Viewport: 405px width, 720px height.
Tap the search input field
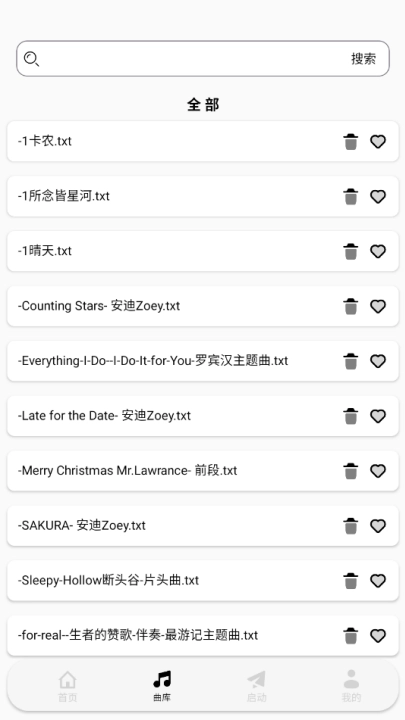coord(193,59)
